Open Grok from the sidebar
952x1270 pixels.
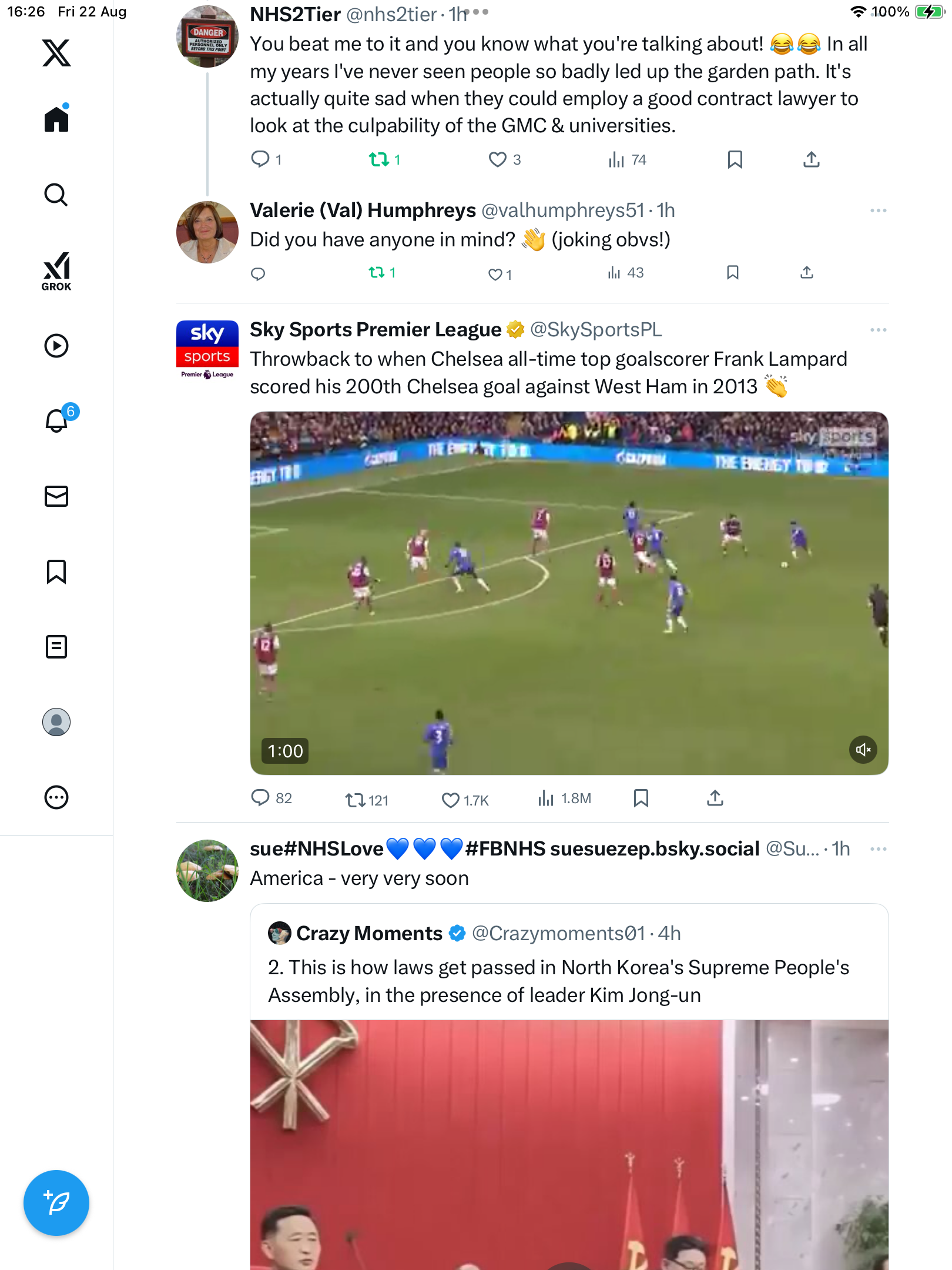click(x=56, y=271)
